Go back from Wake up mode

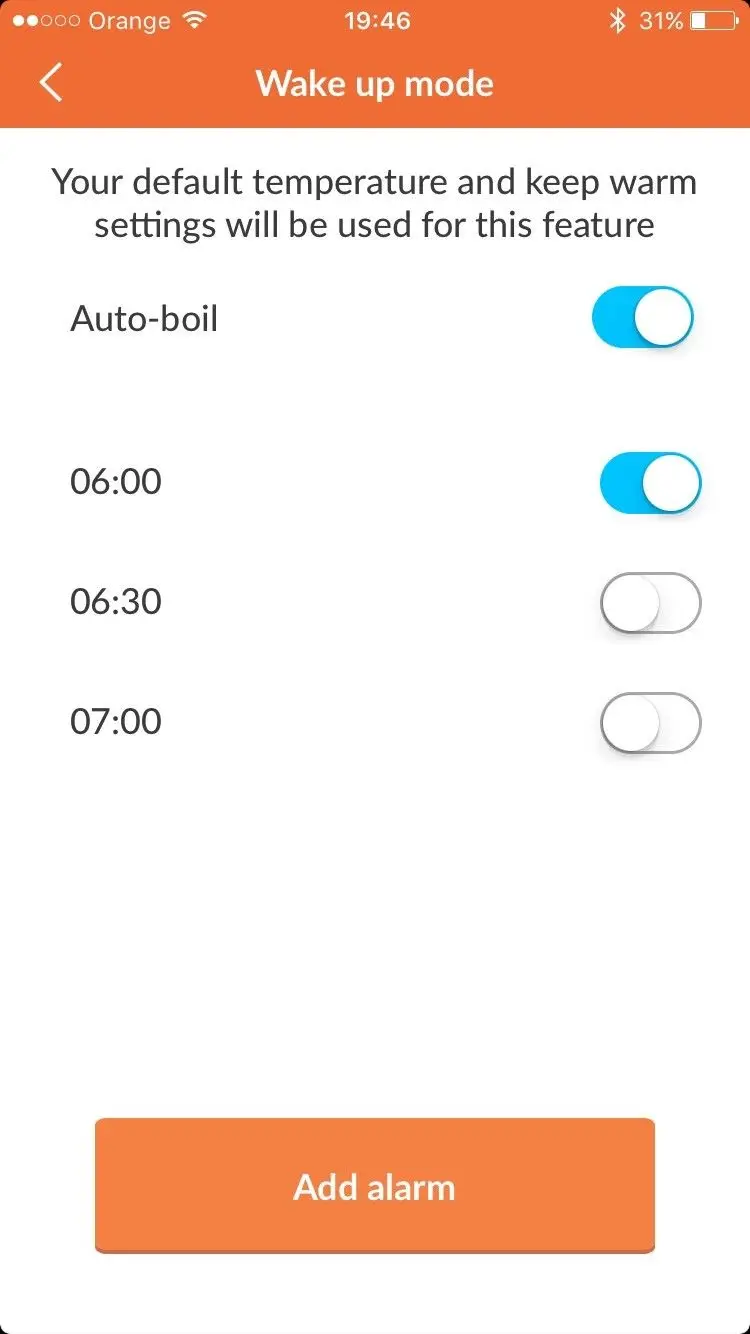point(52,83)
